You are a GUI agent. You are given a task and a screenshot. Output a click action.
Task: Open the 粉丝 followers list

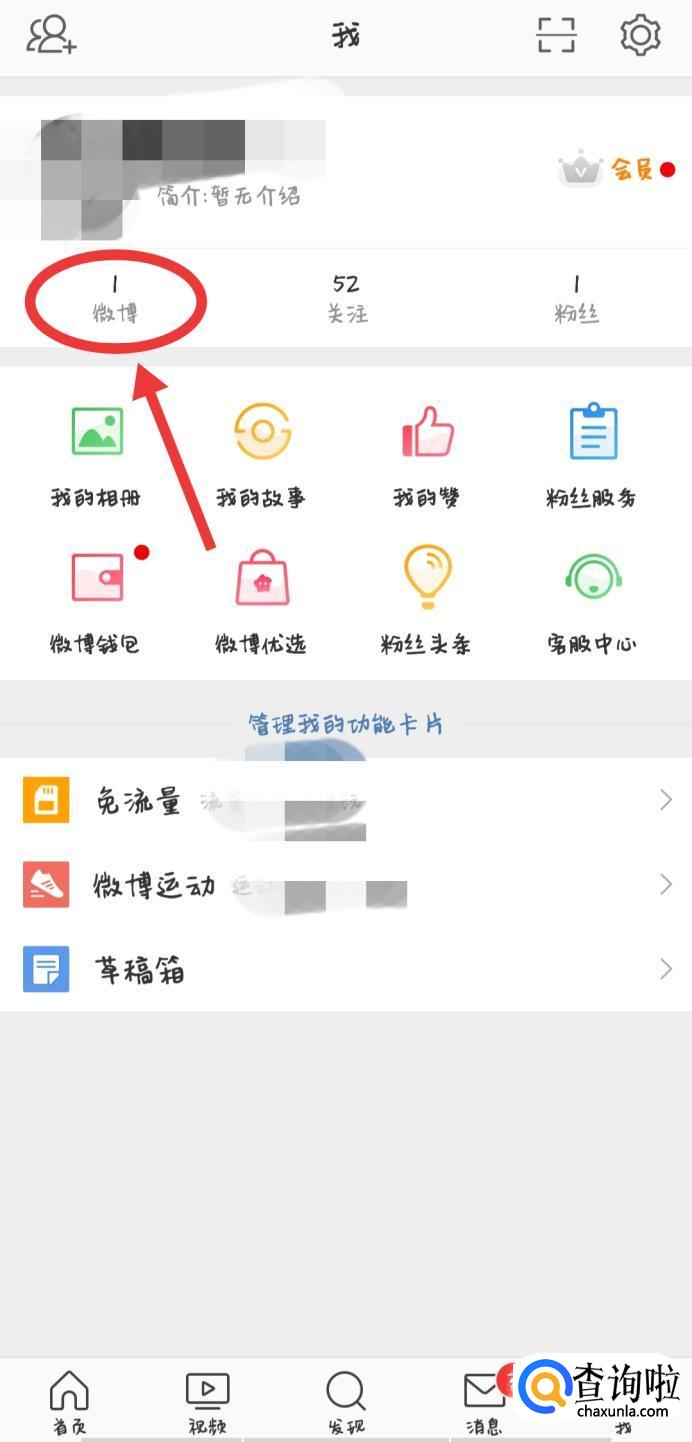tap(576, 298)
